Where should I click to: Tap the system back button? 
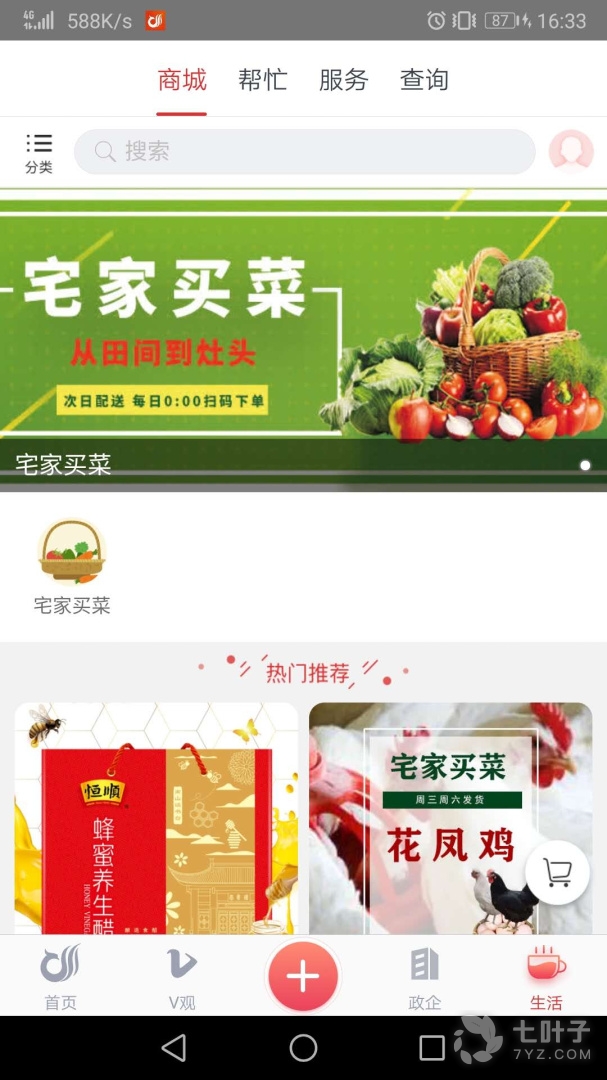(174, 1047)
